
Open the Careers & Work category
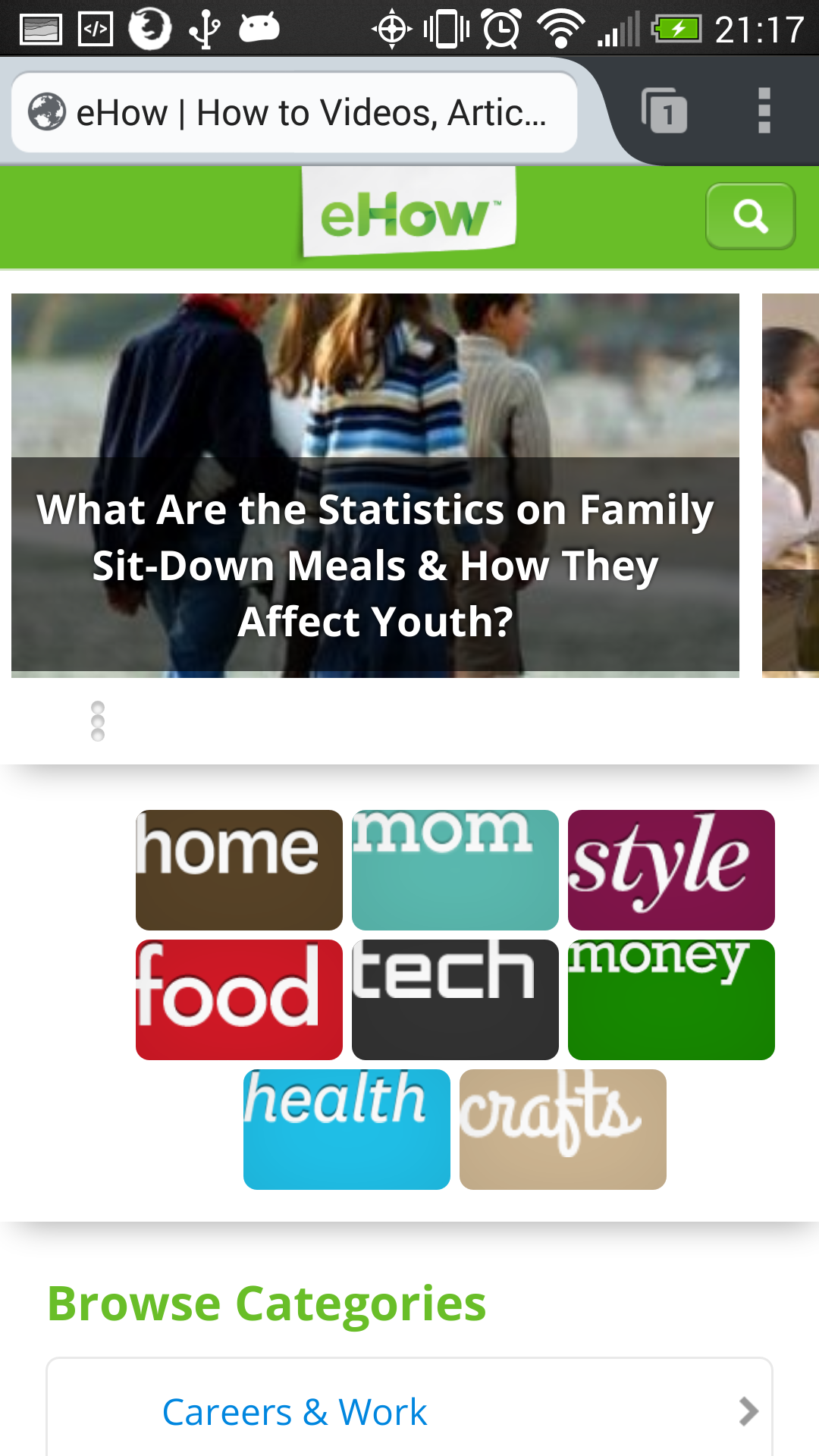click(409, 1411)
